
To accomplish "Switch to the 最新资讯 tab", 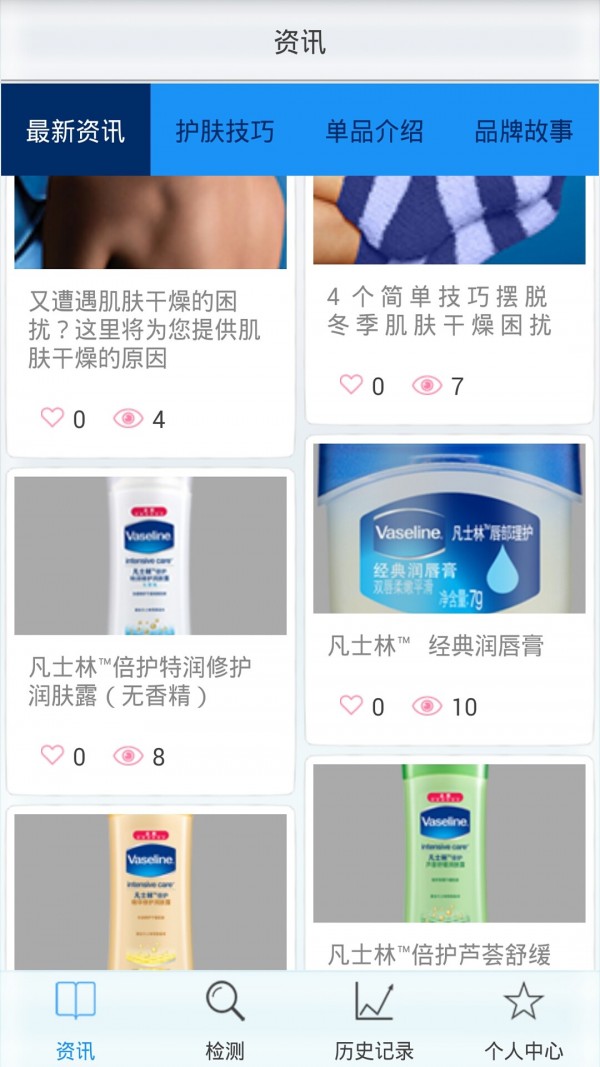I will [x=75, y=131].
